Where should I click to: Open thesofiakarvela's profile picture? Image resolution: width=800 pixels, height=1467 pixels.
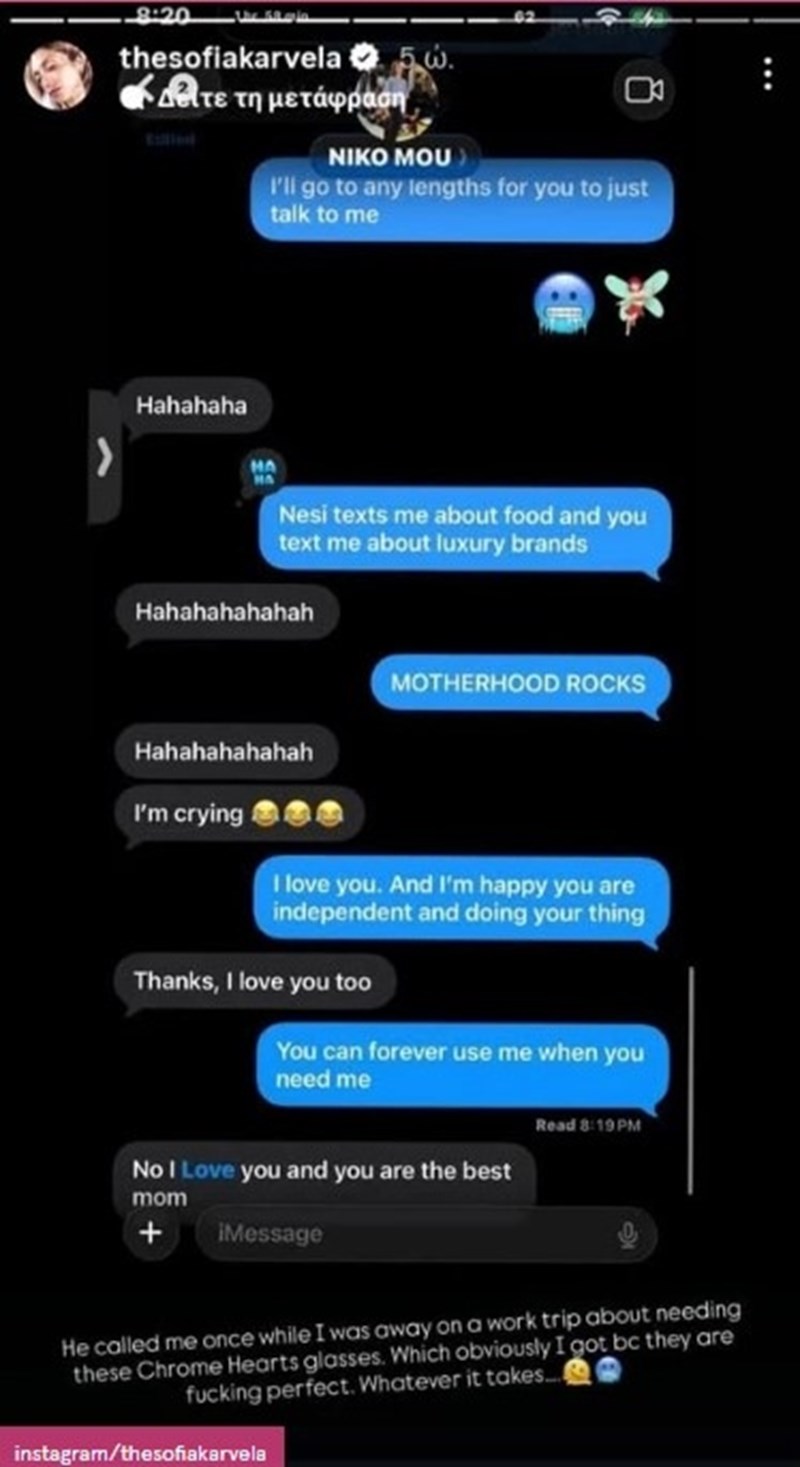point(60,76)
